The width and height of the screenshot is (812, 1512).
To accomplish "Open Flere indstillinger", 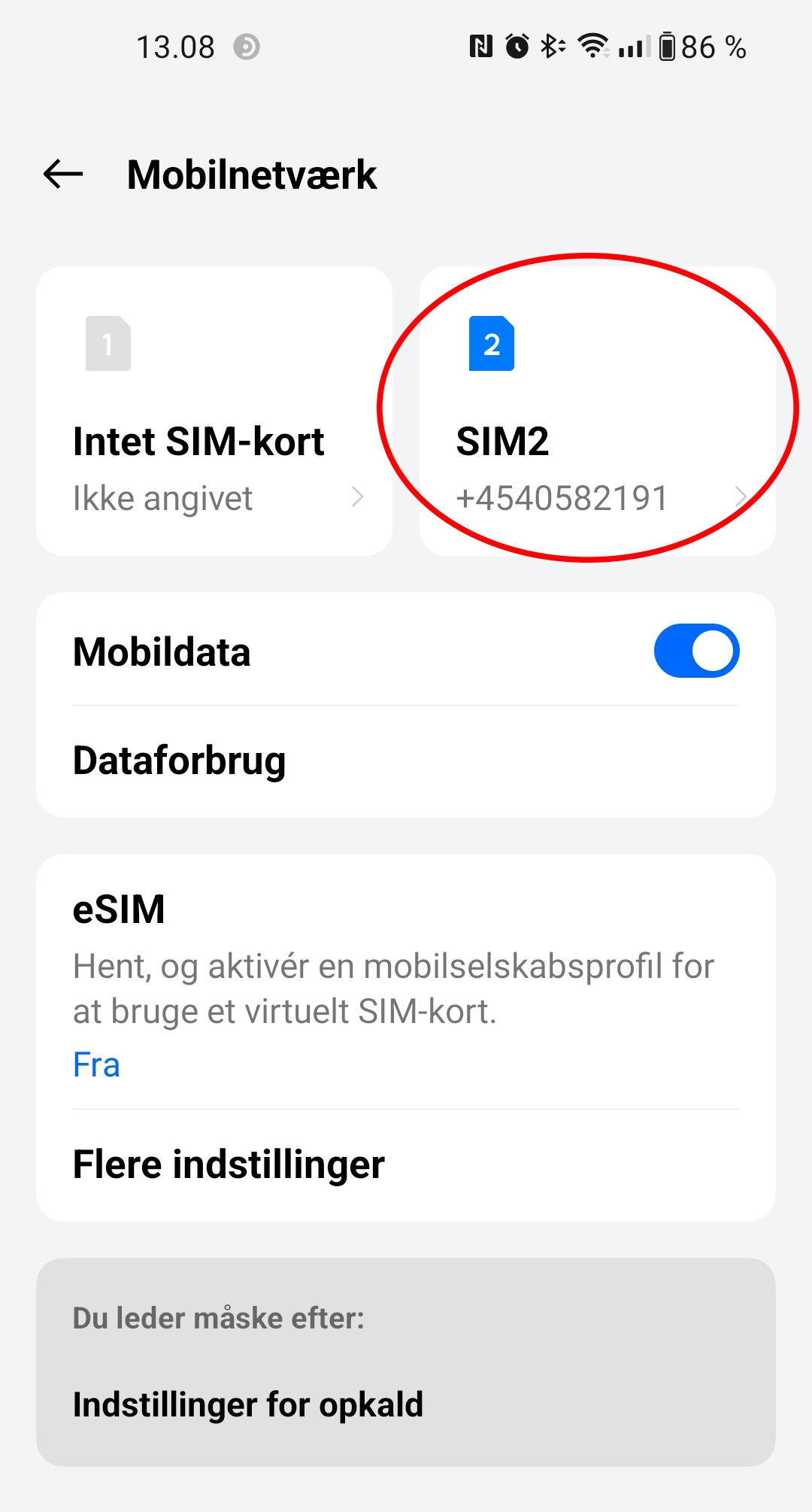I will [406, 1165].
